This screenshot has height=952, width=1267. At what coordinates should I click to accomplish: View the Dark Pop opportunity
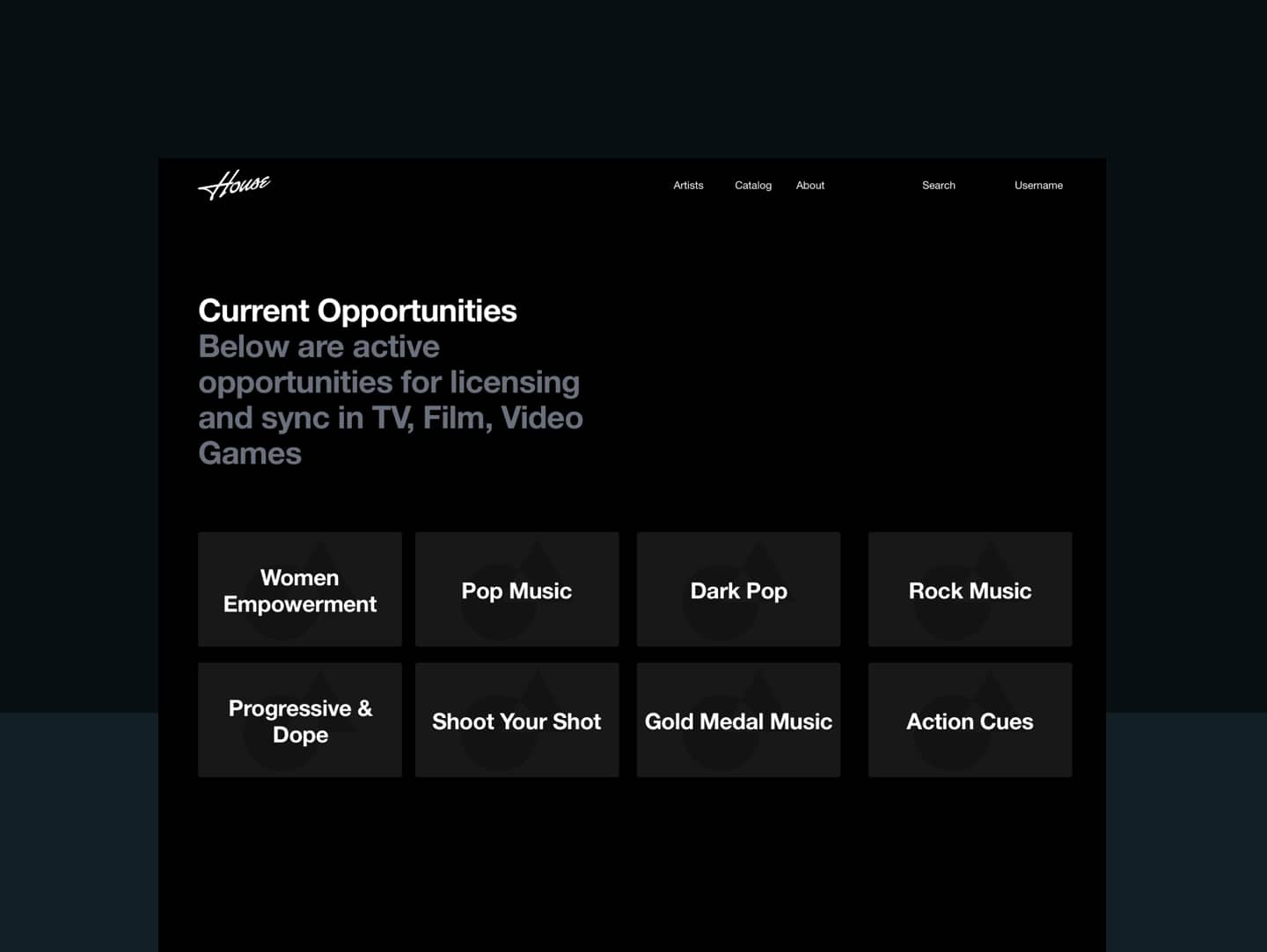[738, 590]
